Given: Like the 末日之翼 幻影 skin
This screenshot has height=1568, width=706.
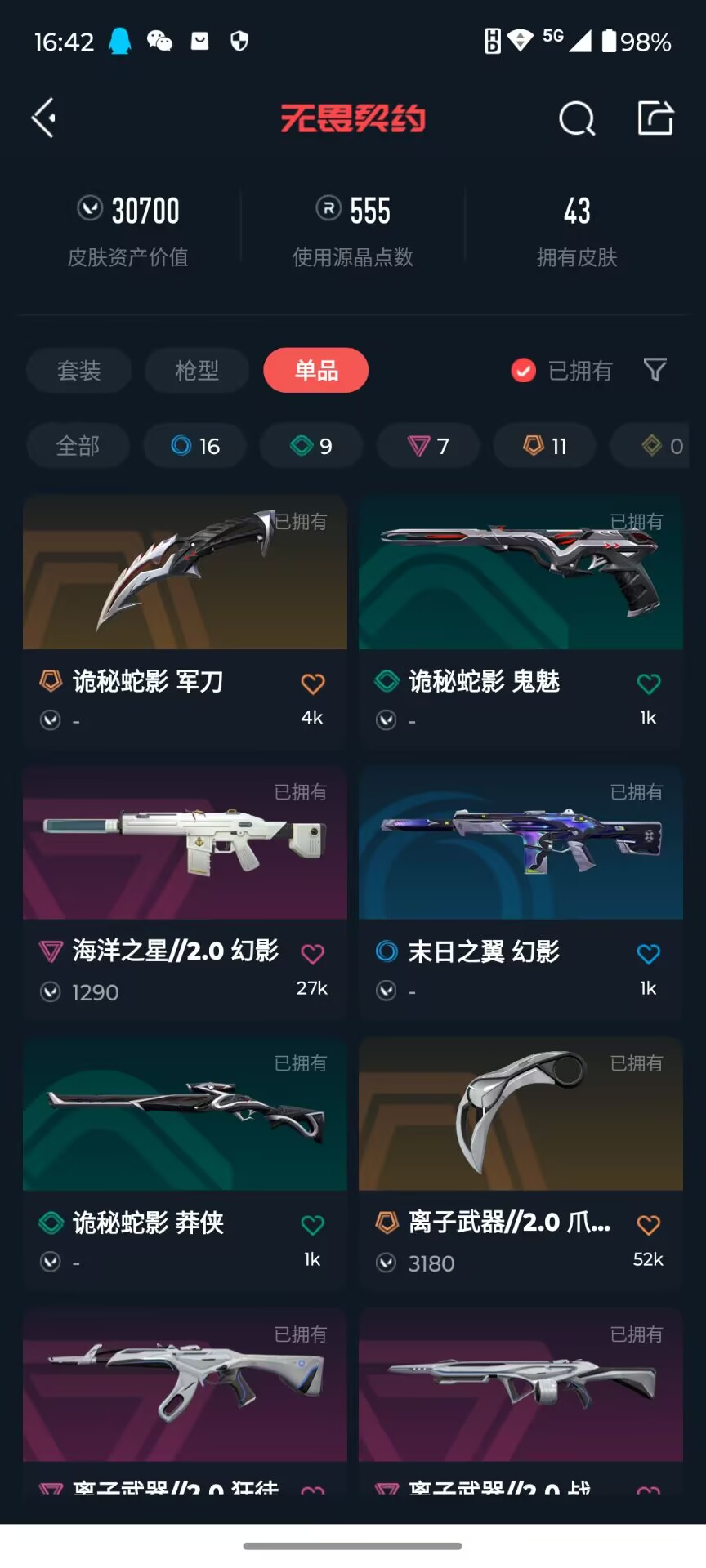Looking at the screenshot, I should pyautogui.click(x=648, y=954).
